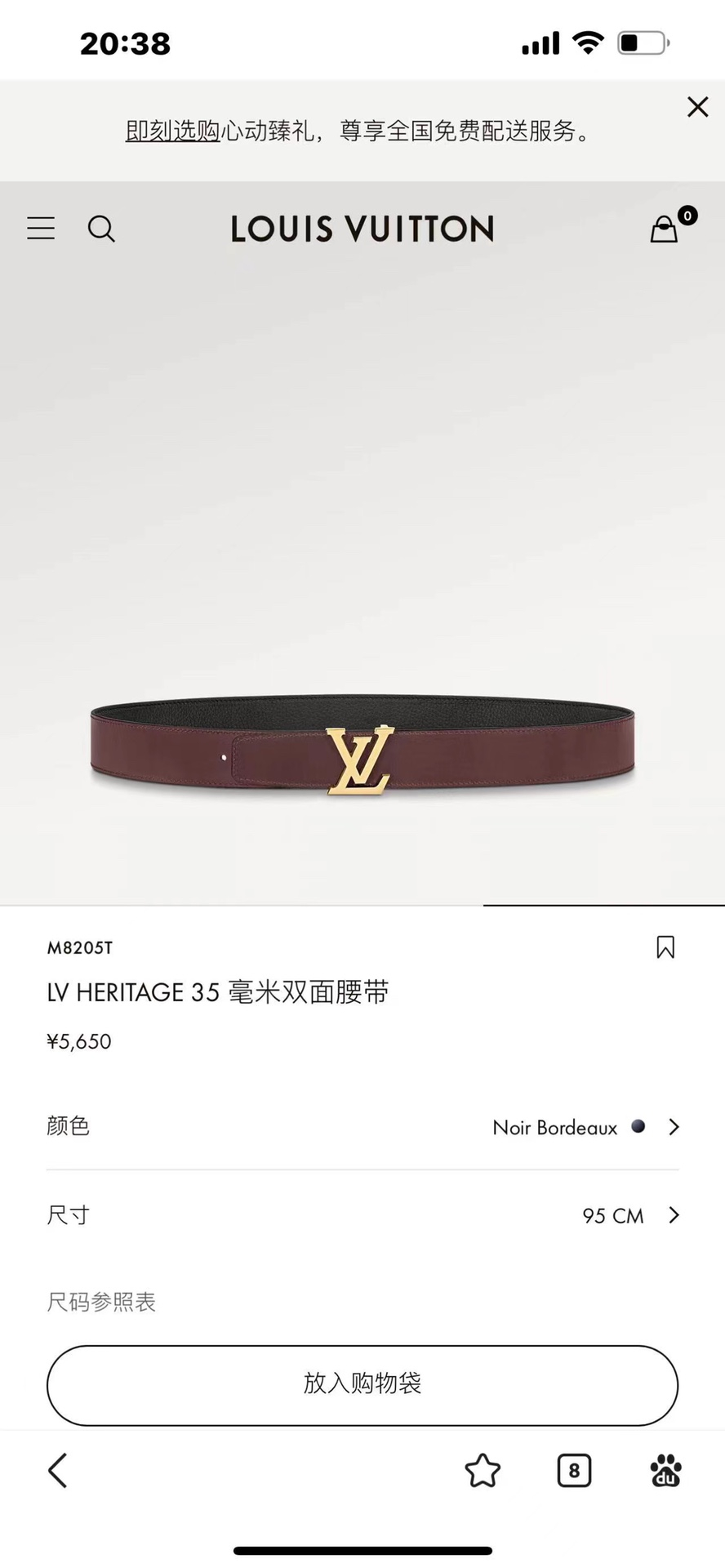Screen dimensions: 725x1568
Task: Go back with the browser arrow
Action: click(x=57, y=1471)
